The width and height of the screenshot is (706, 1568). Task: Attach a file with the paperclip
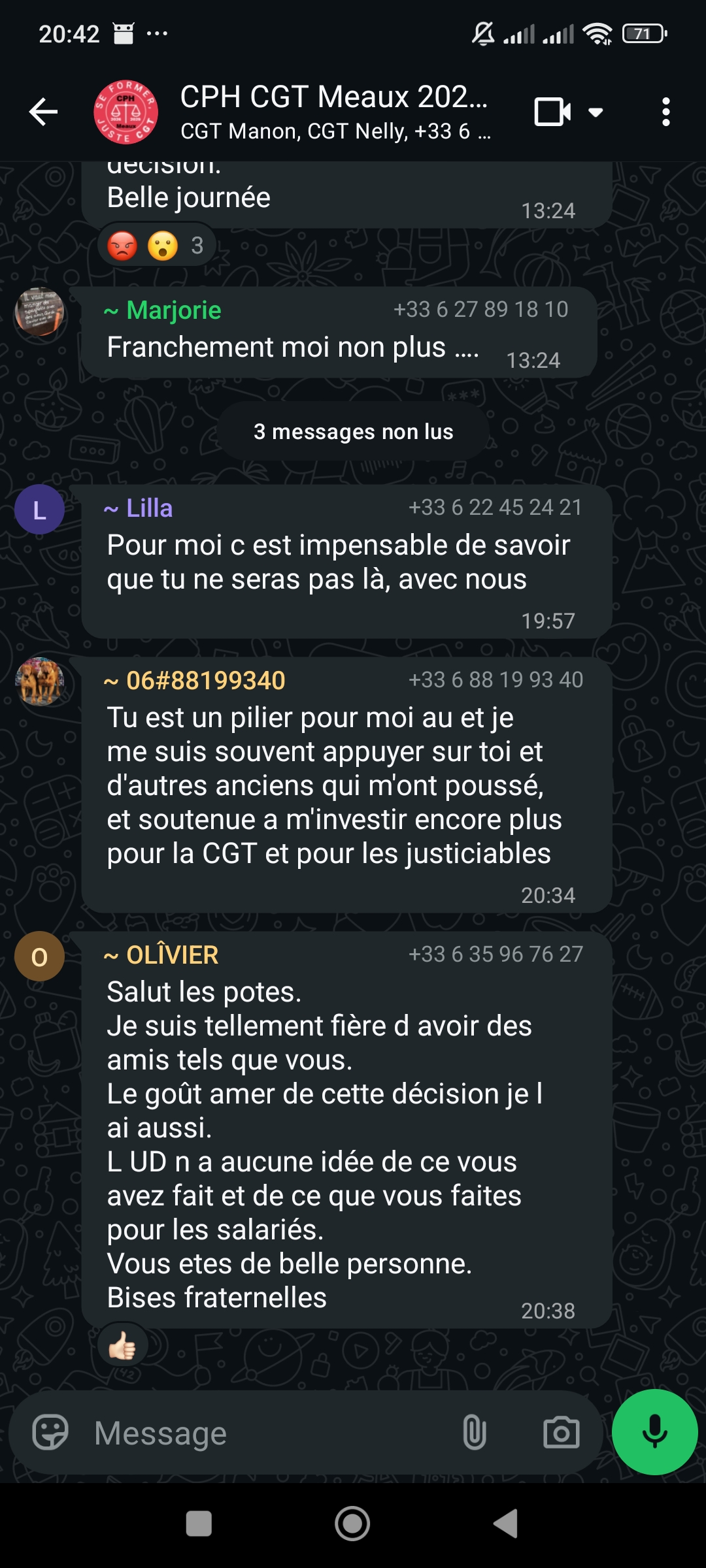point(475,1433)
